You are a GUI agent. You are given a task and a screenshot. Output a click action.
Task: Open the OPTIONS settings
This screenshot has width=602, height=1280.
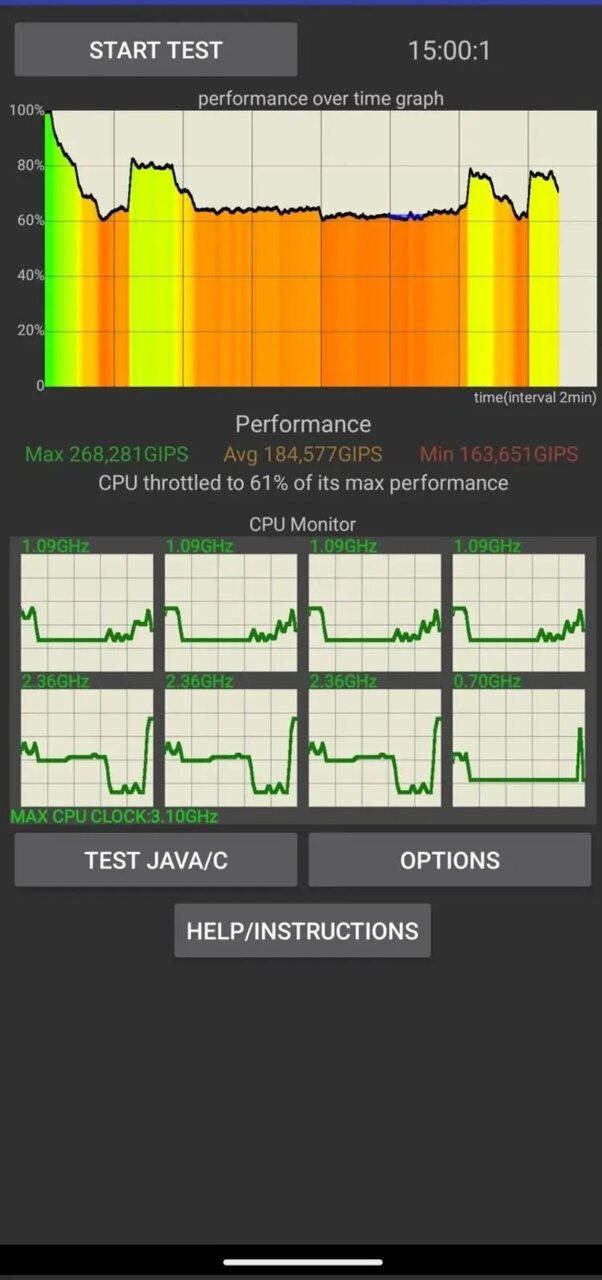(449, 860)
